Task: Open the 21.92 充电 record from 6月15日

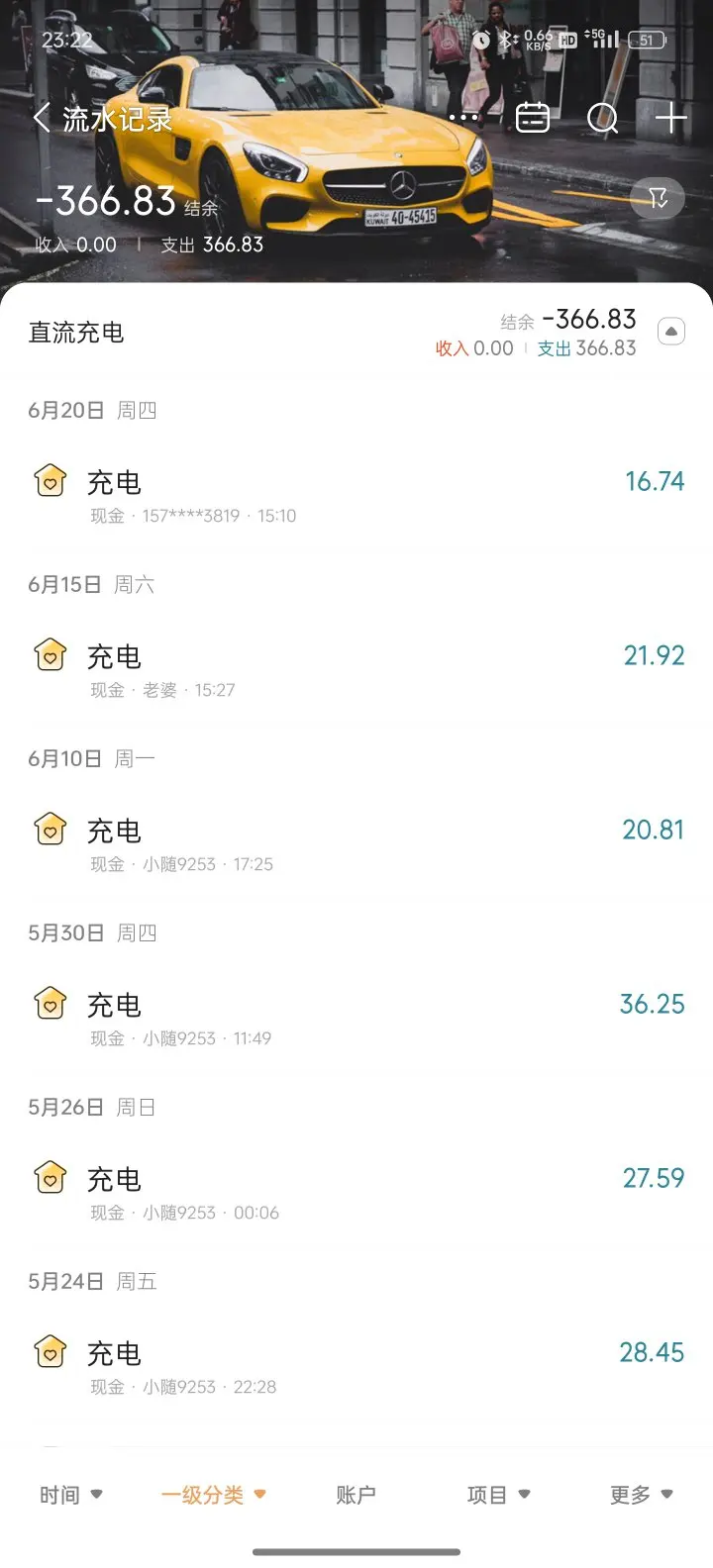Action: pyautogui.click(x=356, y=669)
